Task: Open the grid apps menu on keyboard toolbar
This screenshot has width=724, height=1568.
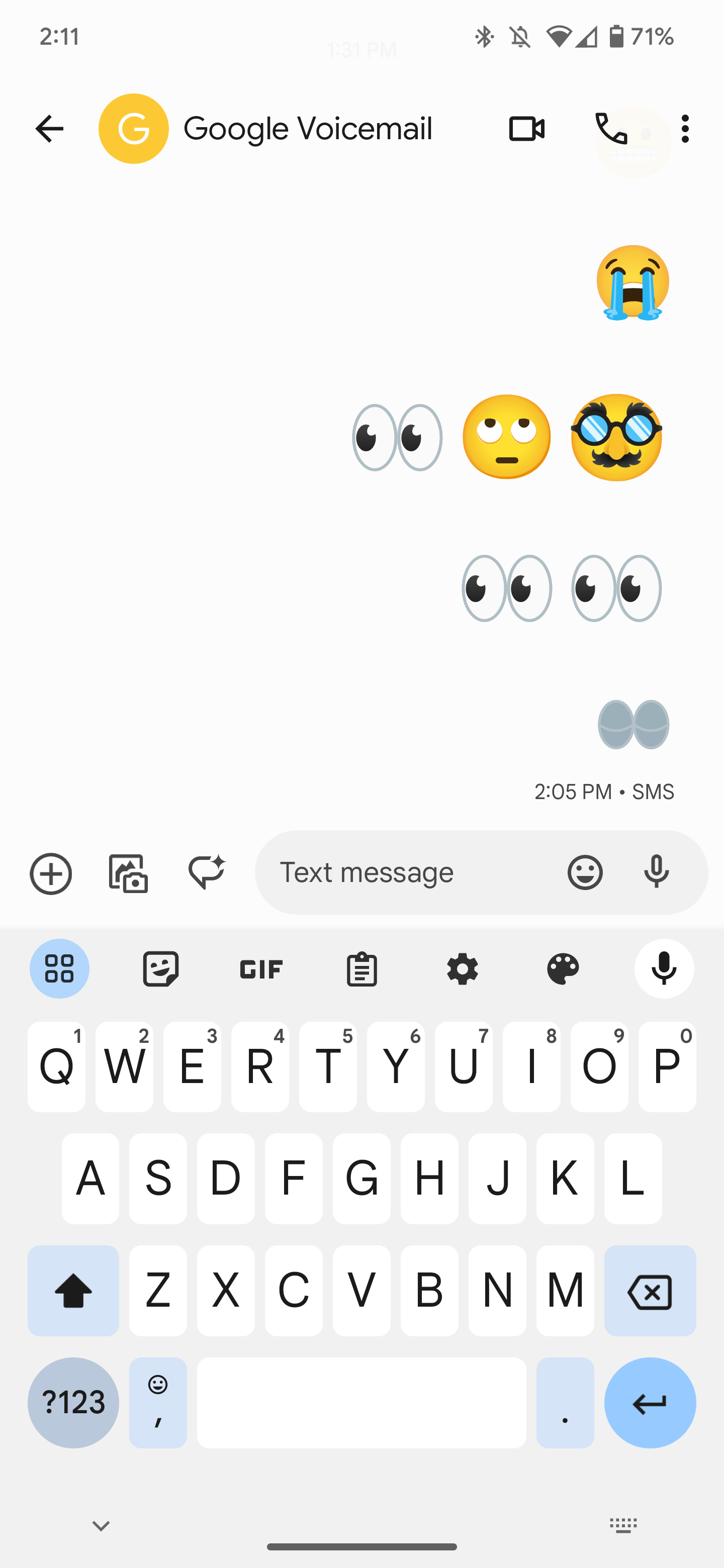Action: pyautogui.click(x=59, y=968)
